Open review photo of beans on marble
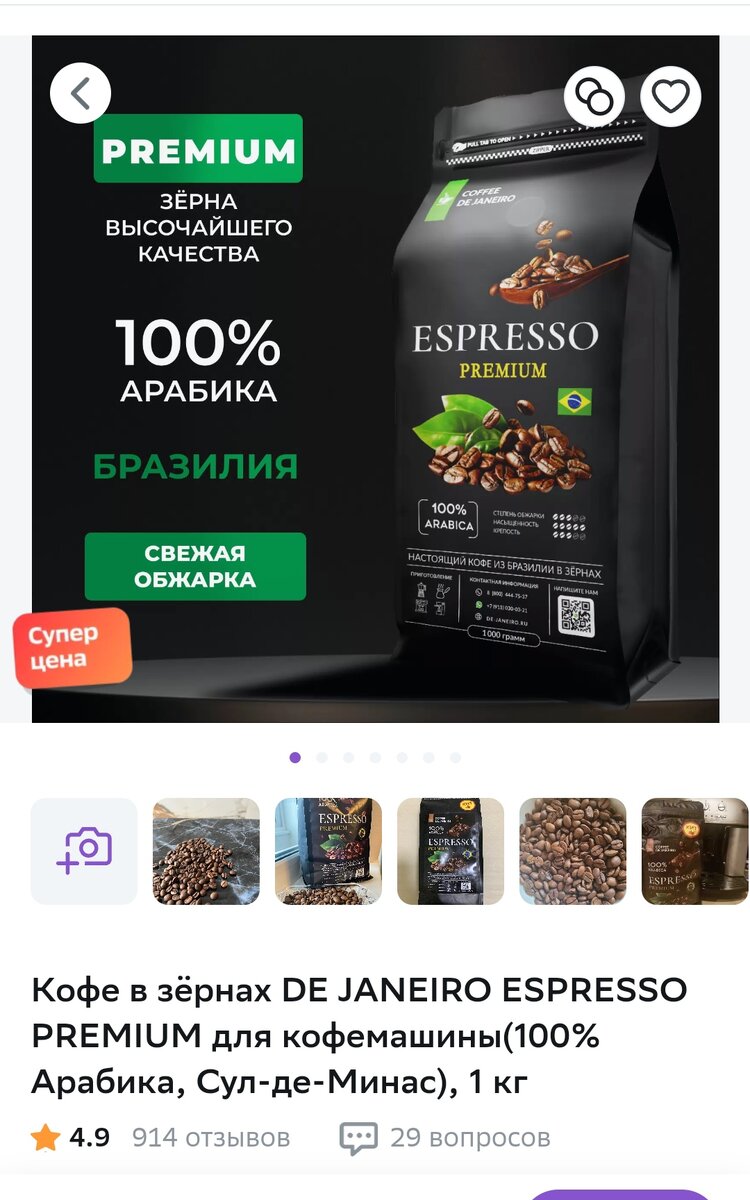This screenshot has height=1200, width=750. 206,851
